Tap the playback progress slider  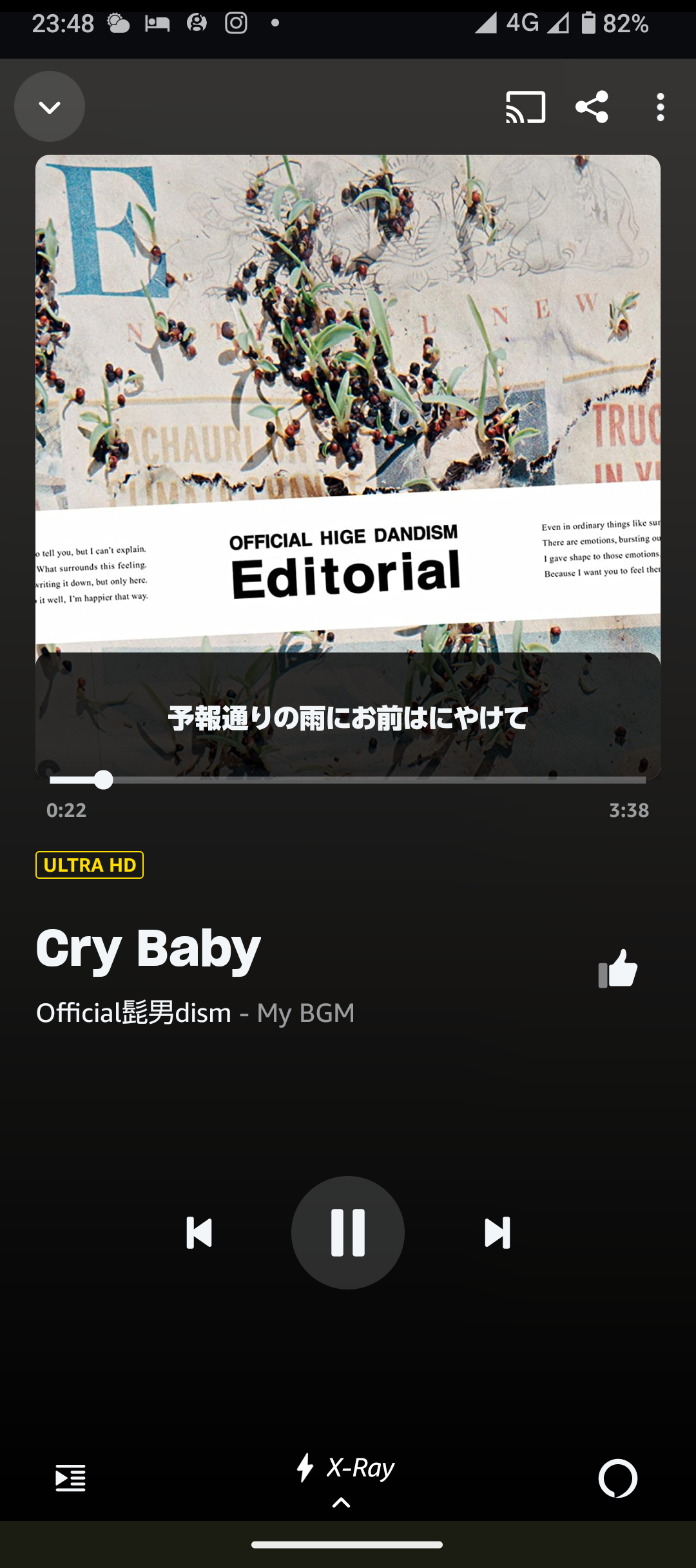[x=348, y=780]
